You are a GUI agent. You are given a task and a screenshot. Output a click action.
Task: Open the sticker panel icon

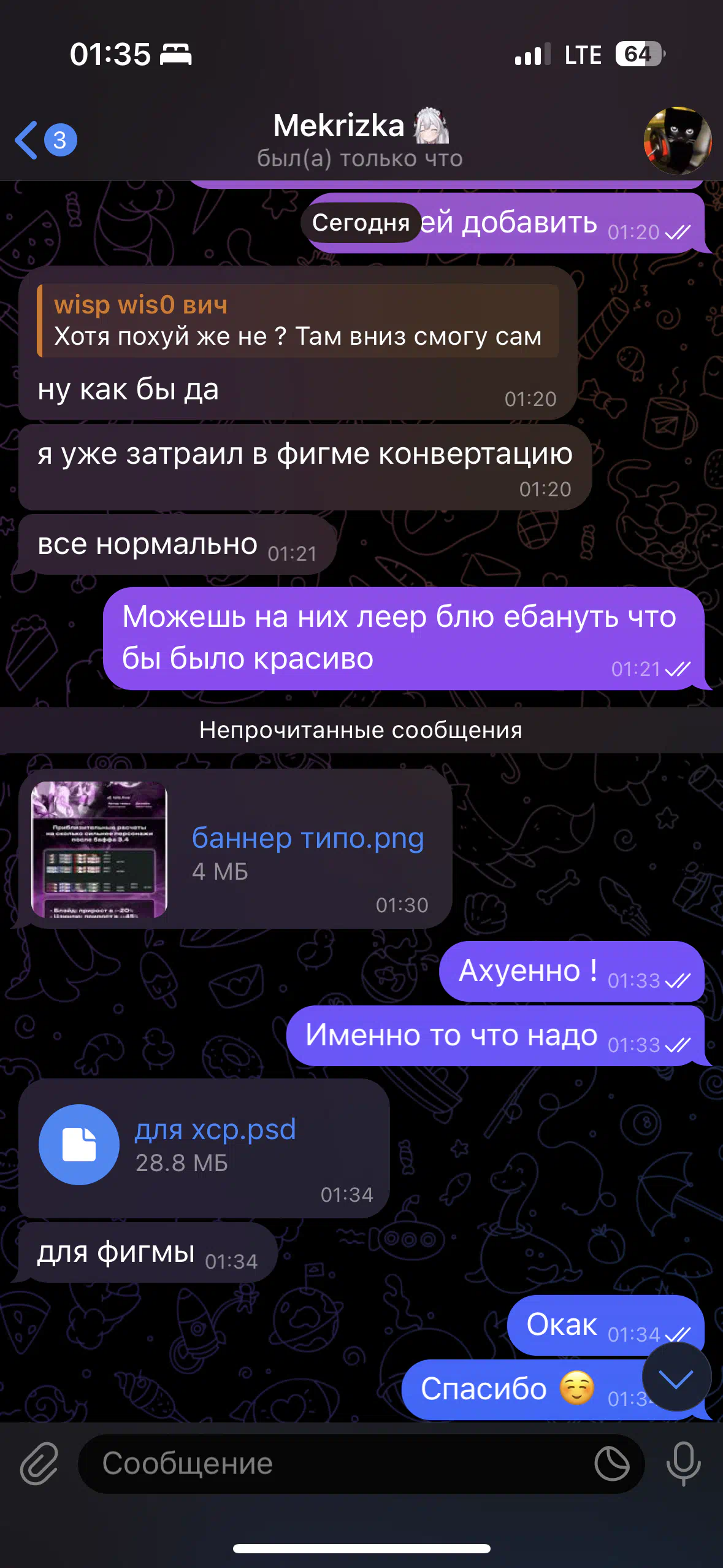(x=611, y=1464)
